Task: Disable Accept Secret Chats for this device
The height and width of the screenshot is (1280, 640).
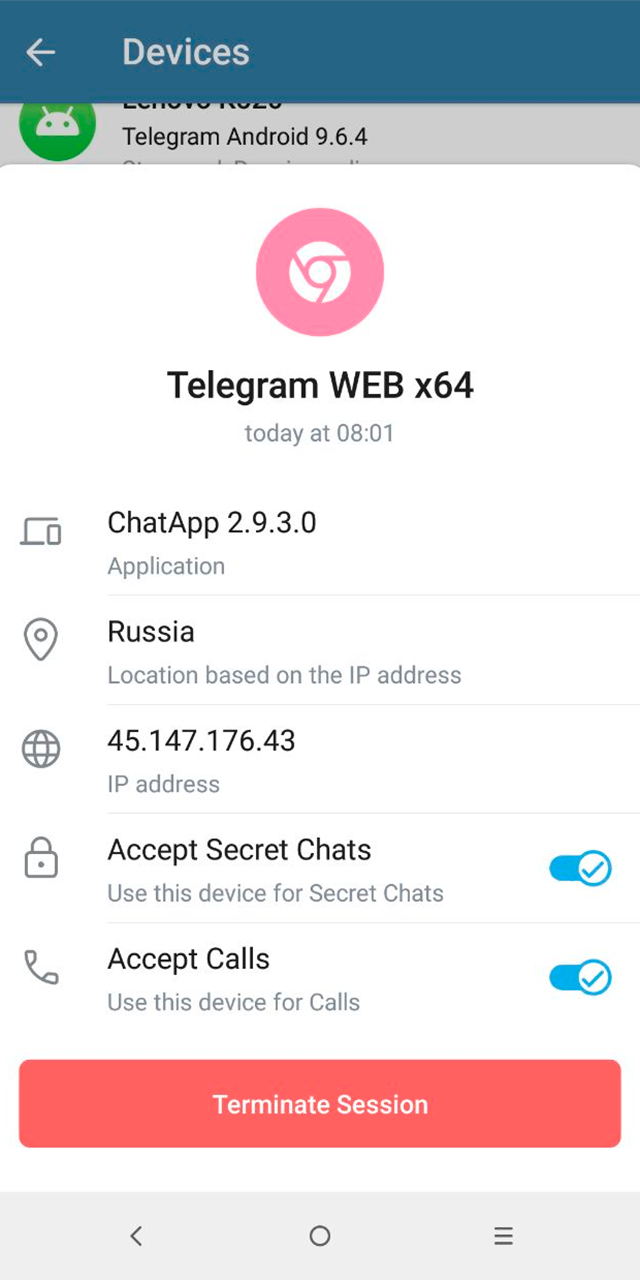Action: [580, 868]
